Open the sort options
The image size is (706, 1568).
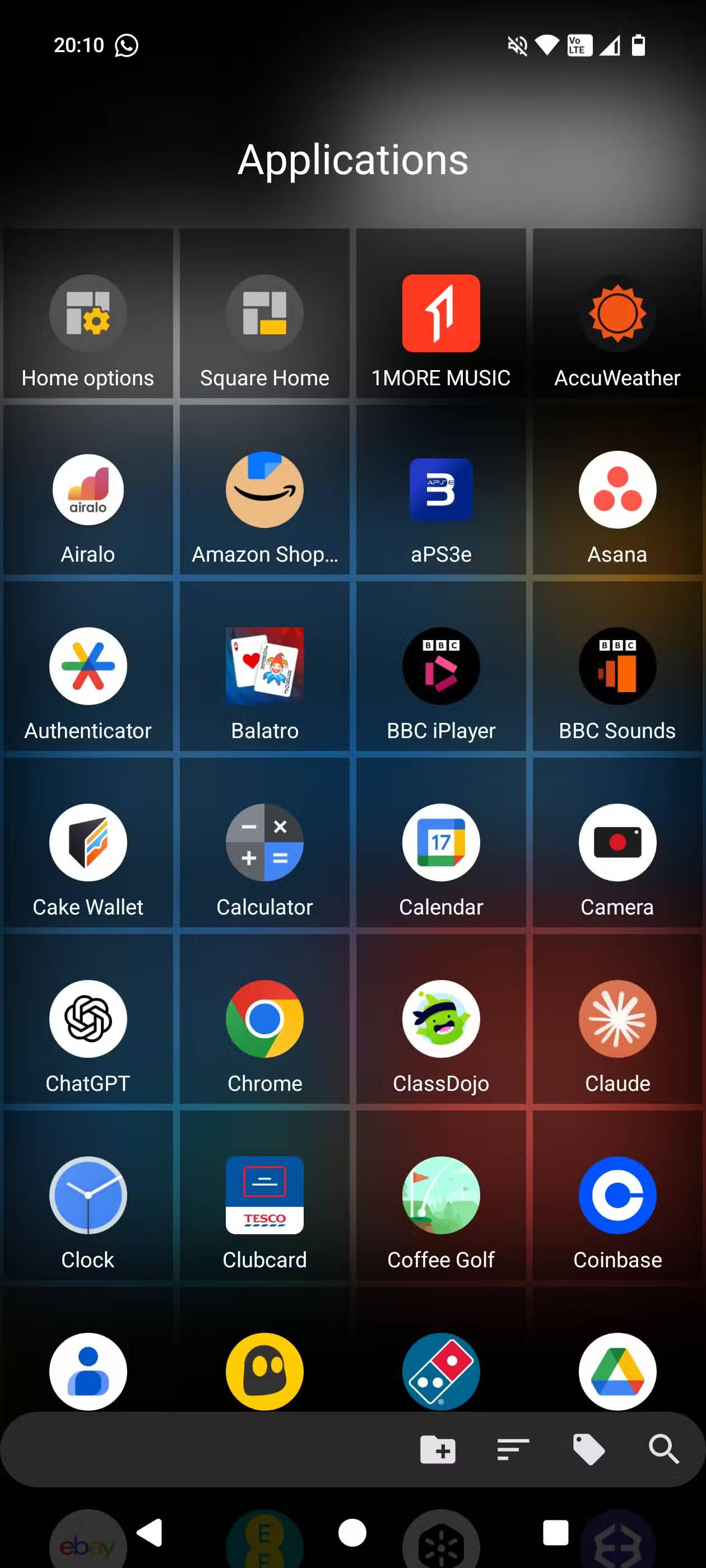[512, 1449]
